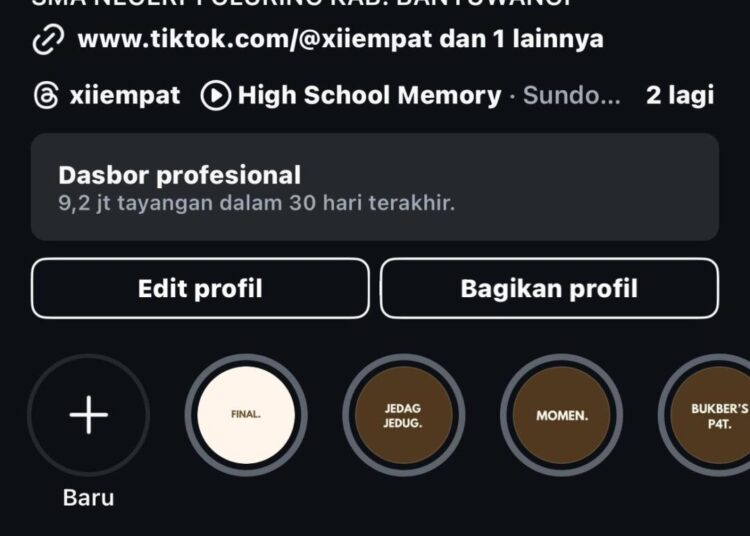Show the 2 lagi extra items
This screenshot has height=536, width=750.
pyautogui.click(x=679, y=96)
